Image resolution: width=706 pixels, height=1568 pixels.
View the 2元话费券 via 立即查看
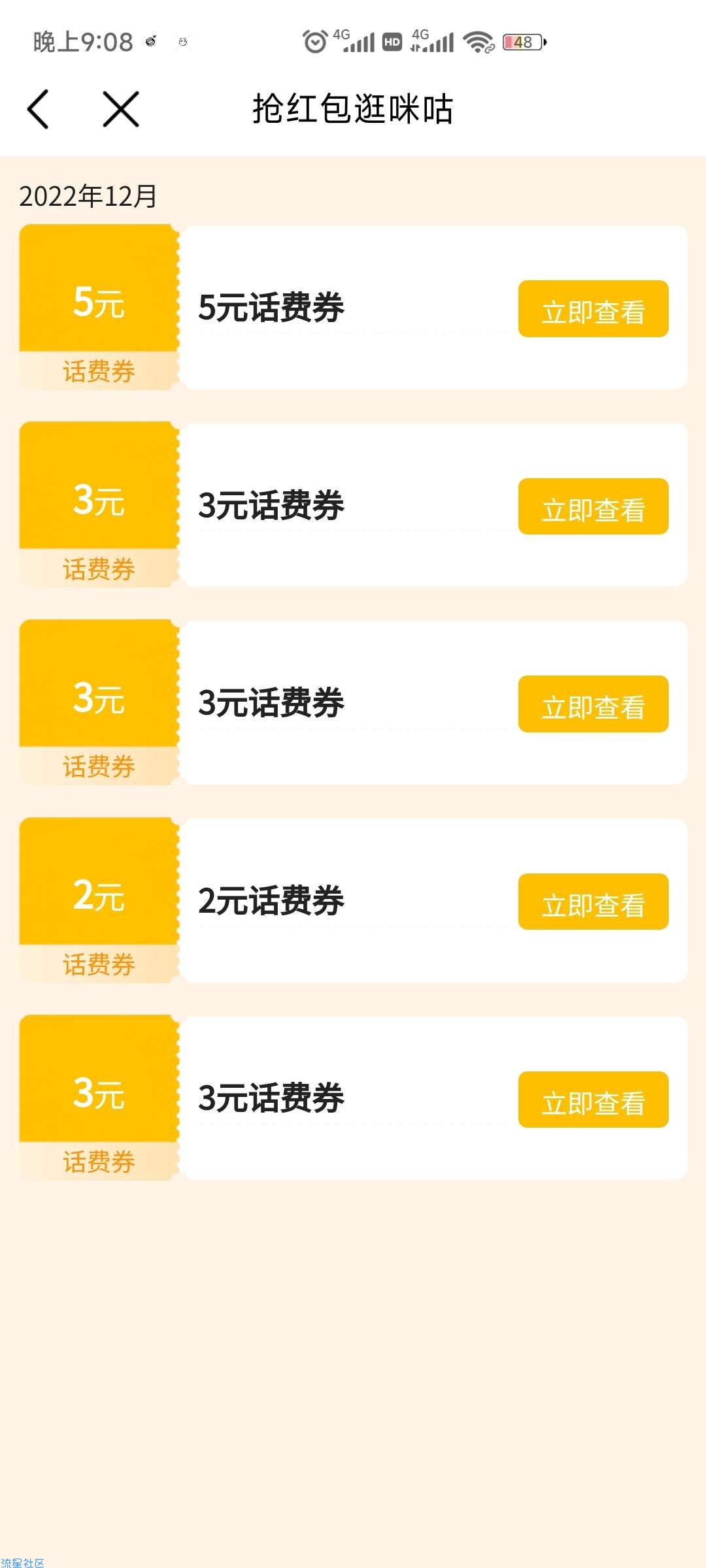tap(593, 902)
